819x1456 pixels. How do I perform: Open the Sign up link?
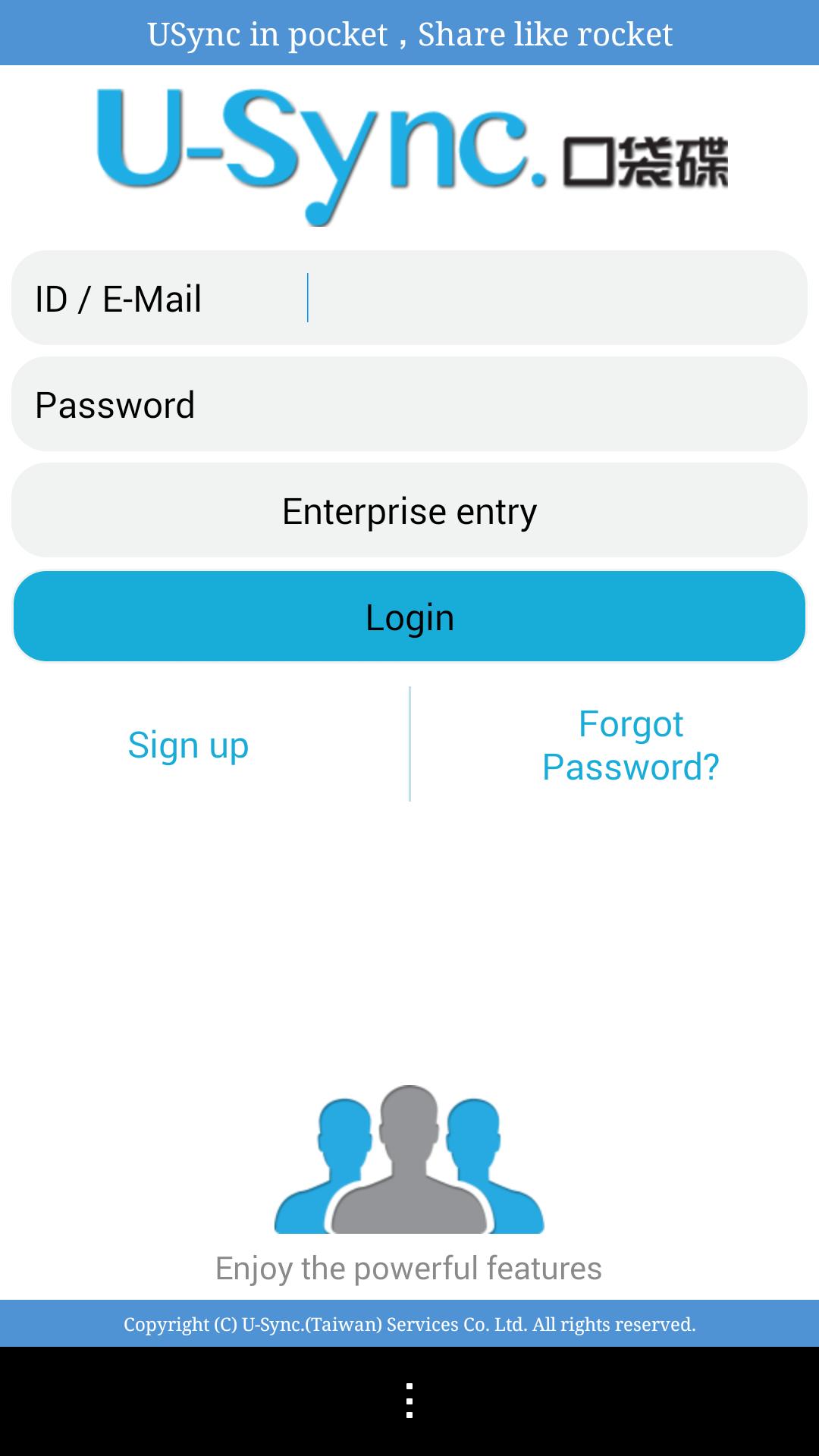pyautogui.click(x=188, y=745)
